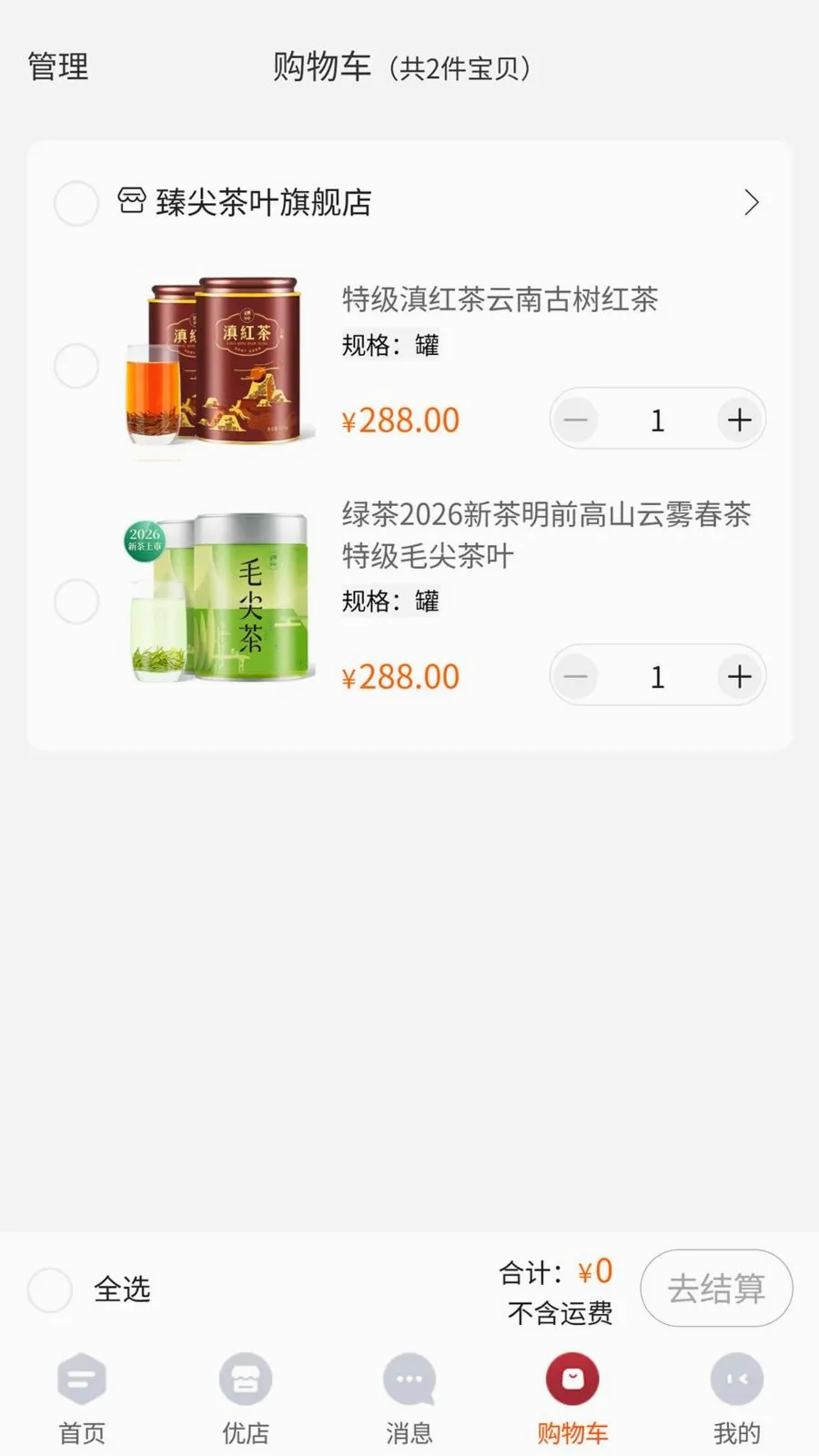Increase quantity of 特级毛尖茶叶
The height and width of the screenshot is (1456, 819).
coord(739,676)
